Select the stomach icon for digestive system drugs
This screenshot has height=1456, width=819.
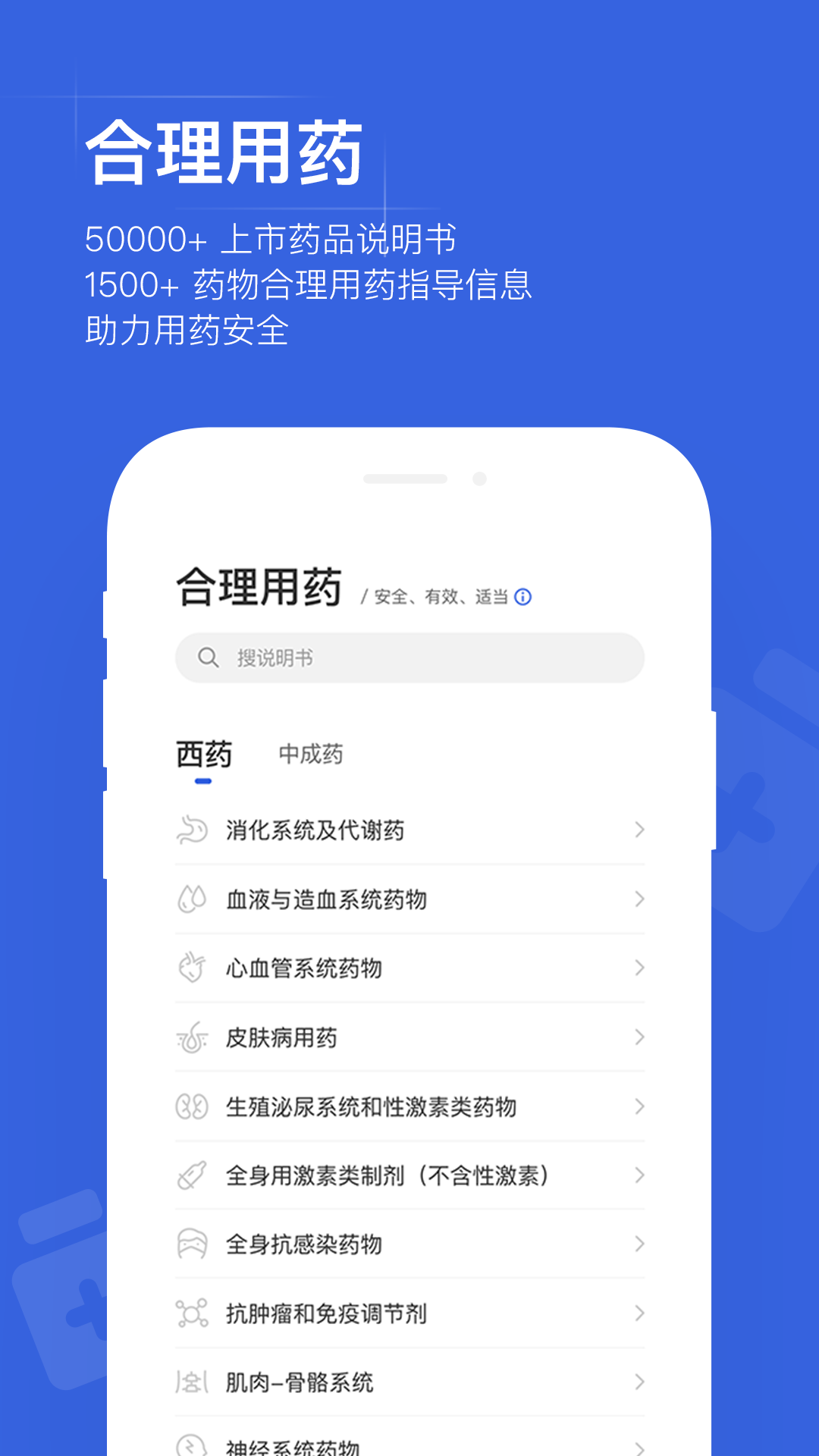pyautogui.click(x=194, y=830)
